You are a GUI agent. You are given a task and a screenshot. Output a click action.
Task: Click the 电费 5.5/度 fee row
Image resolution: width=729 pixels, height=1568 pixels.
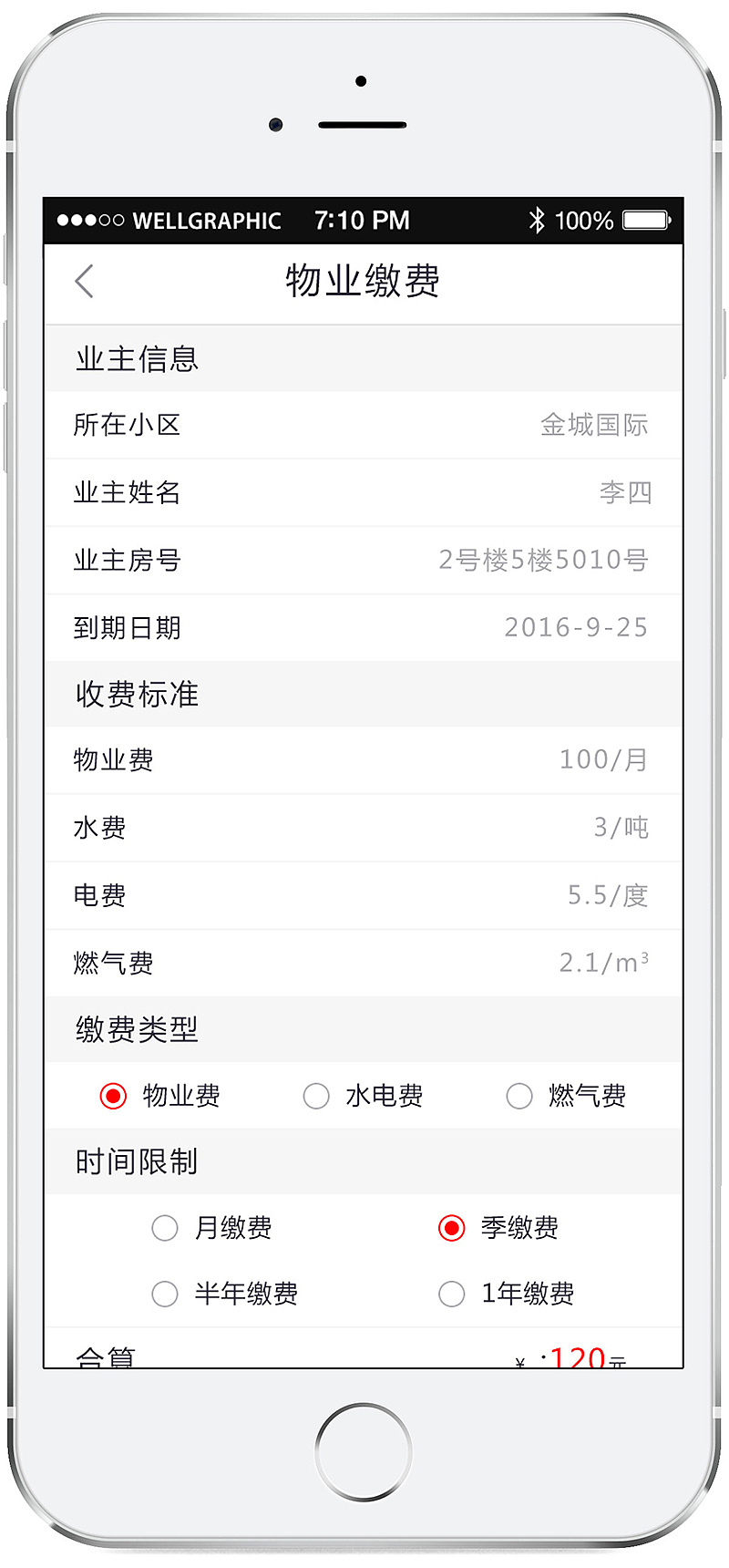364,894
